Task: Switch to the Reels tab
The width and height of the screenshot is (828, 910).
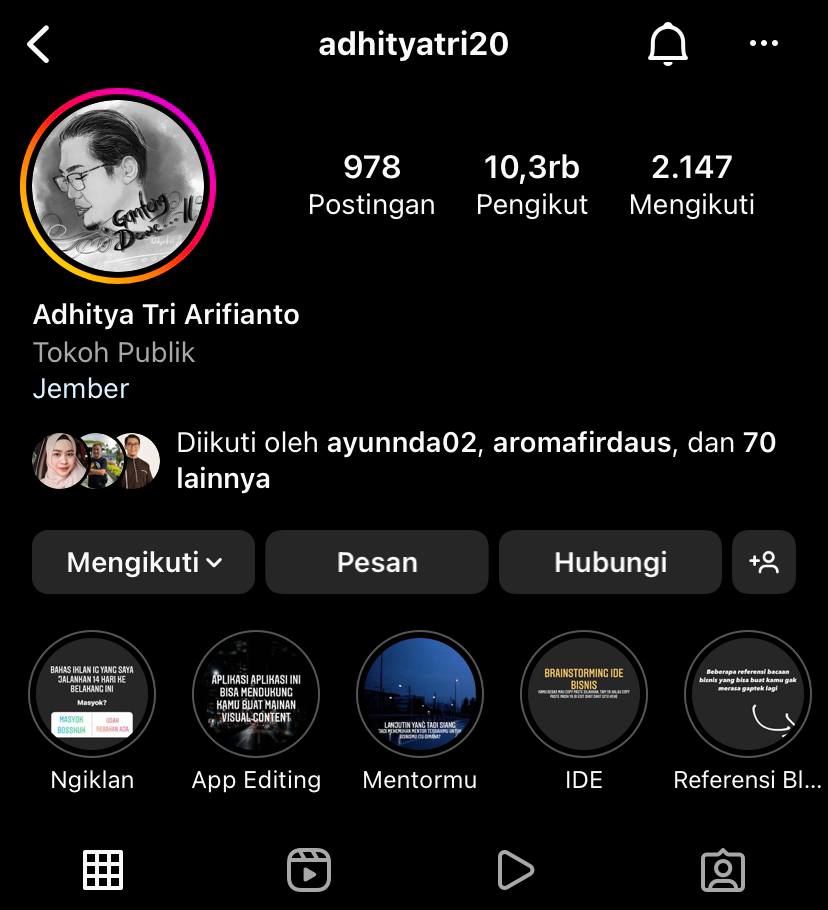Action: pyautogui.click(x=309, y=870)
